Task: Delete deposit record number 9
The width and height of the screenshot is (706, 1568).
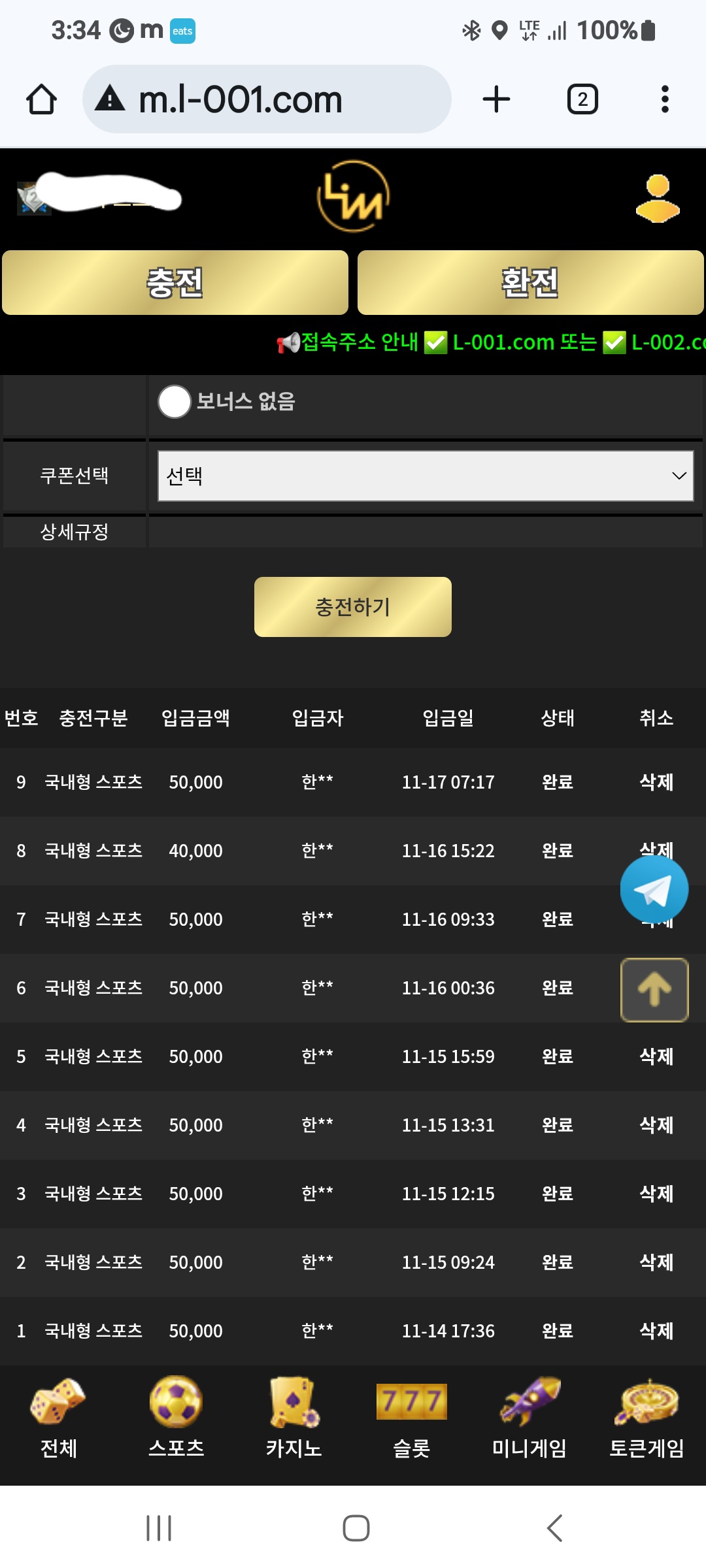Action: (x=656, y=782)
